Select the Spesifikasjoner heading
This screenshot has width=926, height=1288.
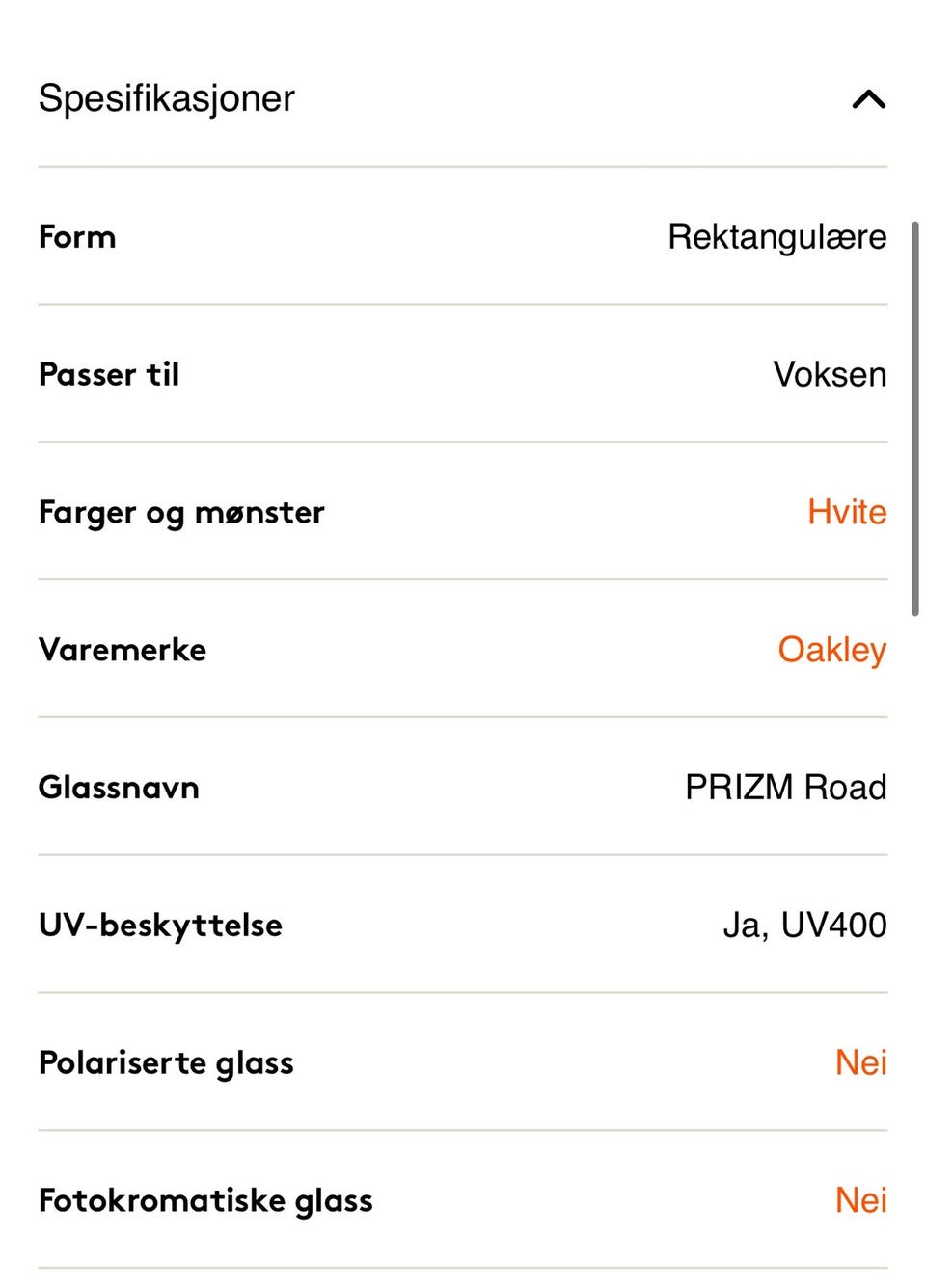[x=165, y=98]
